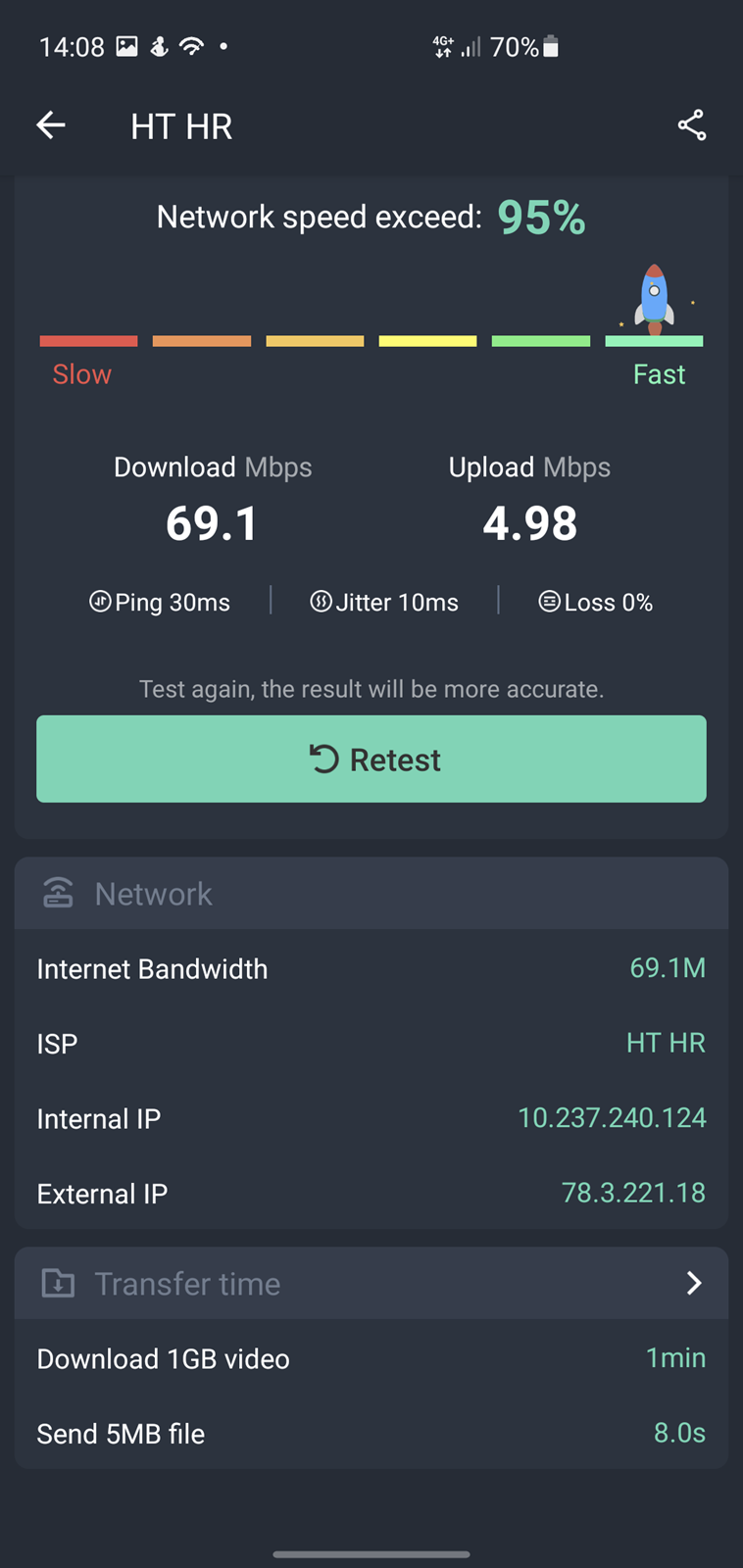Share the speed test result

692,125
